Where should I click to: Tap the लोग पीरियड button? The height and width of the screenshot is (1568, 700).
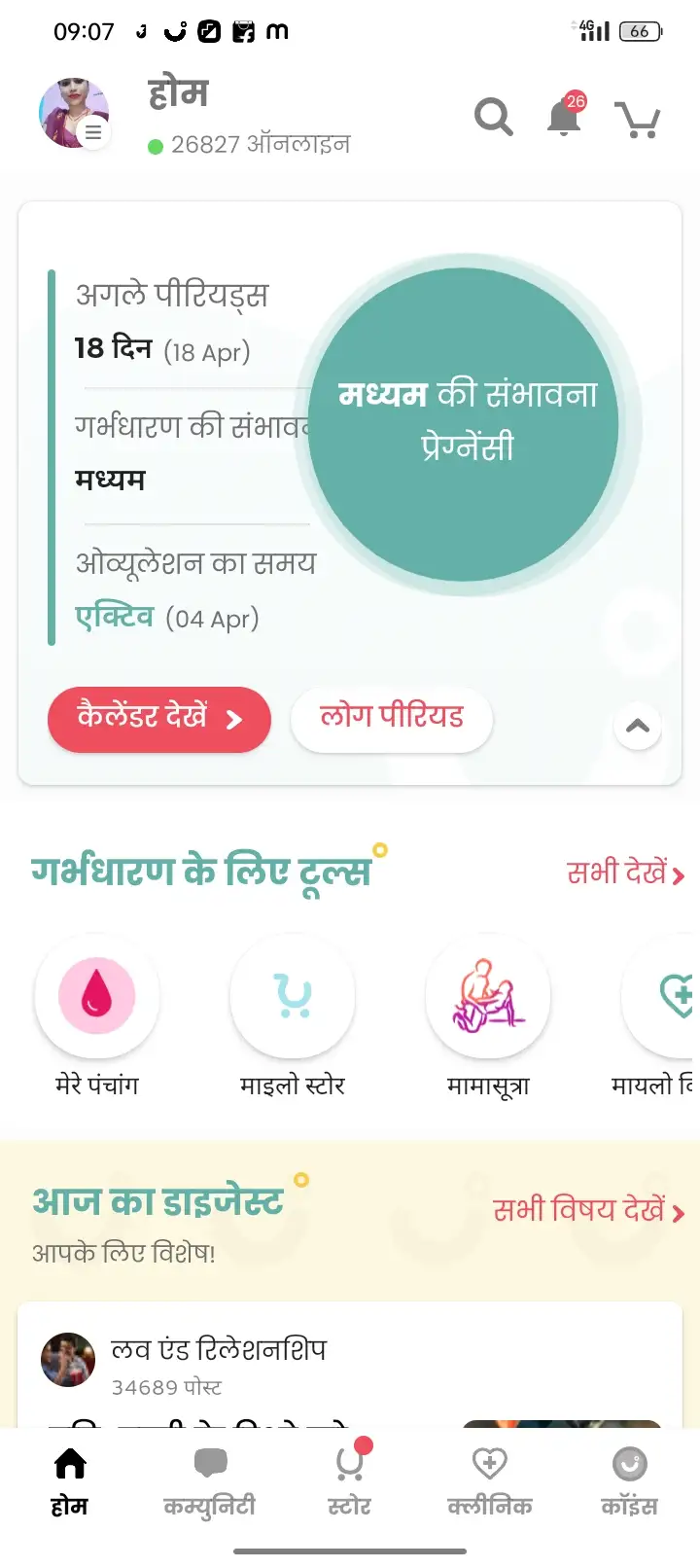(x=392, y=719)
